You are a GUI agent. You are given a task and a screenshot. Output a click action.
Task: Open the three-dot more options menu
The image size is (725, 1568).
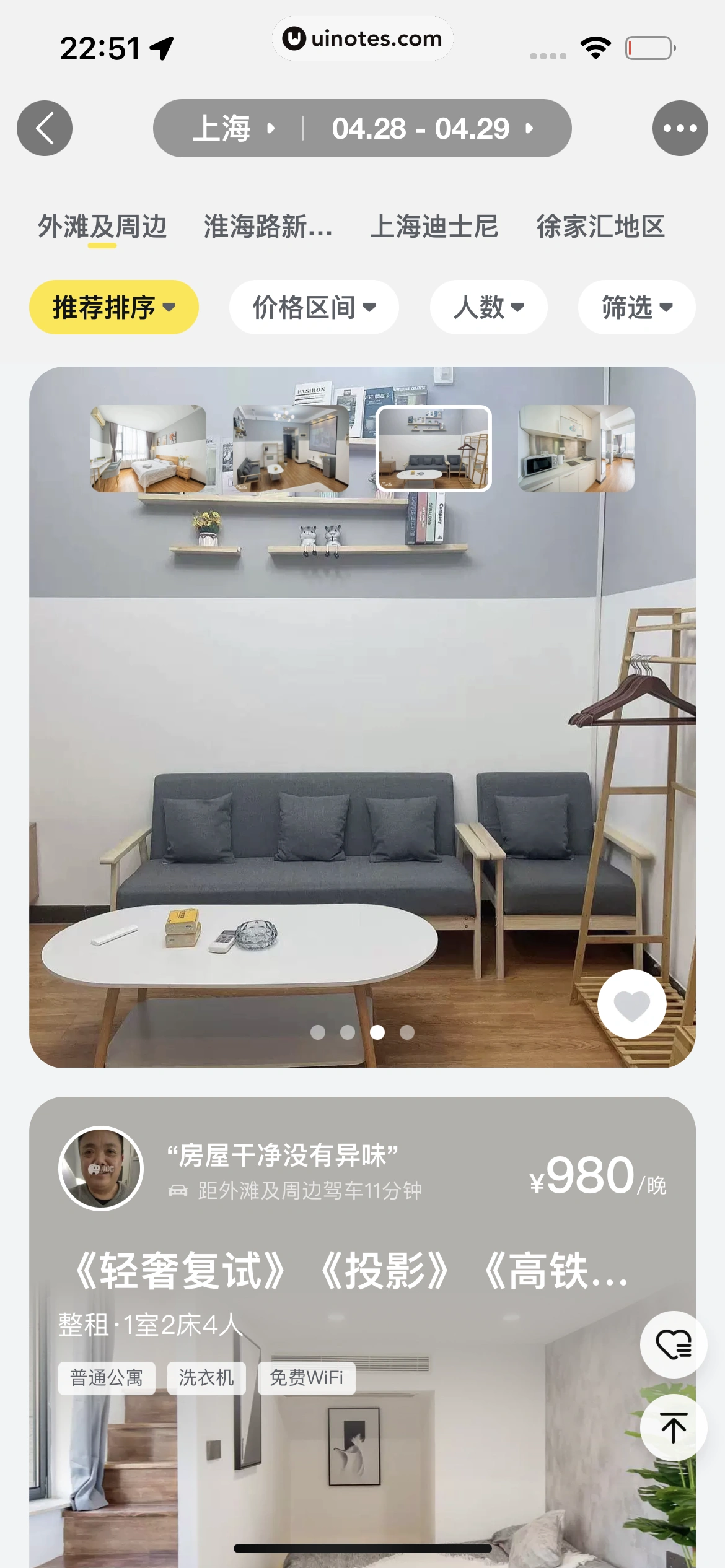680,128
